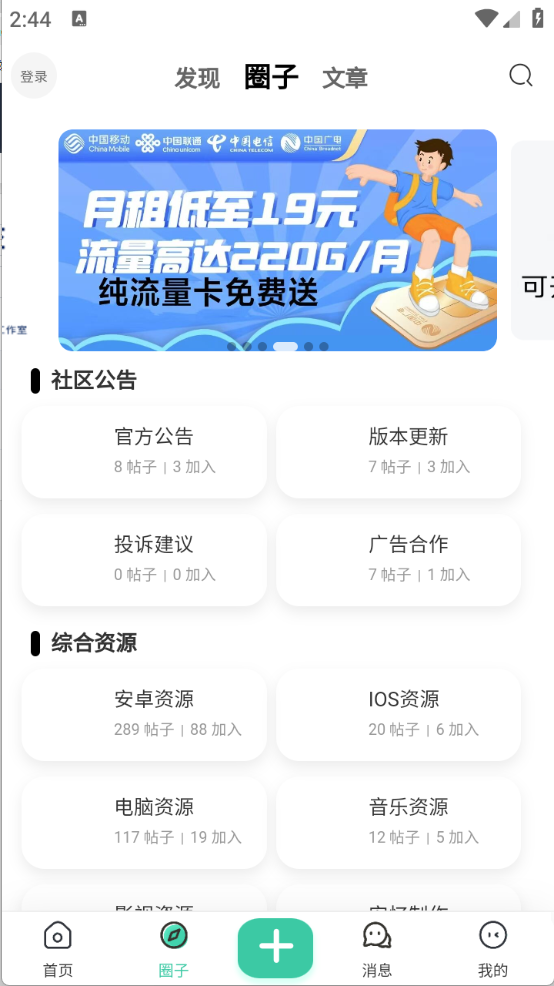Image resolution: width=554 pixels, height=986 pixels.
Task: Open the 投诉建议 circle
Action: tap(144, 560)
